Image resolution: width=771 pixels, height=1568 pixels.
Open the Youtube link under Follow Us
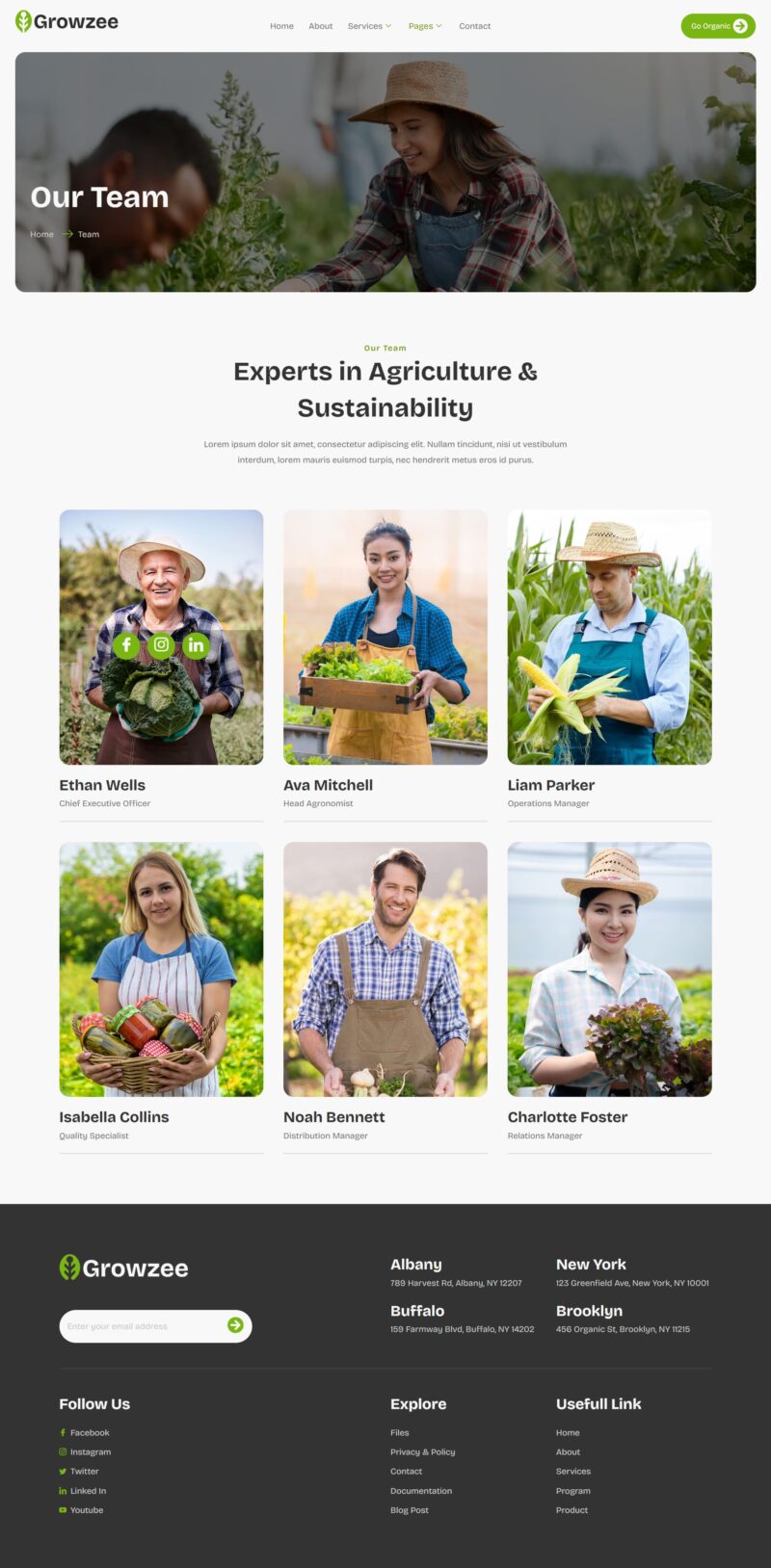click(x=86, y=1509)
